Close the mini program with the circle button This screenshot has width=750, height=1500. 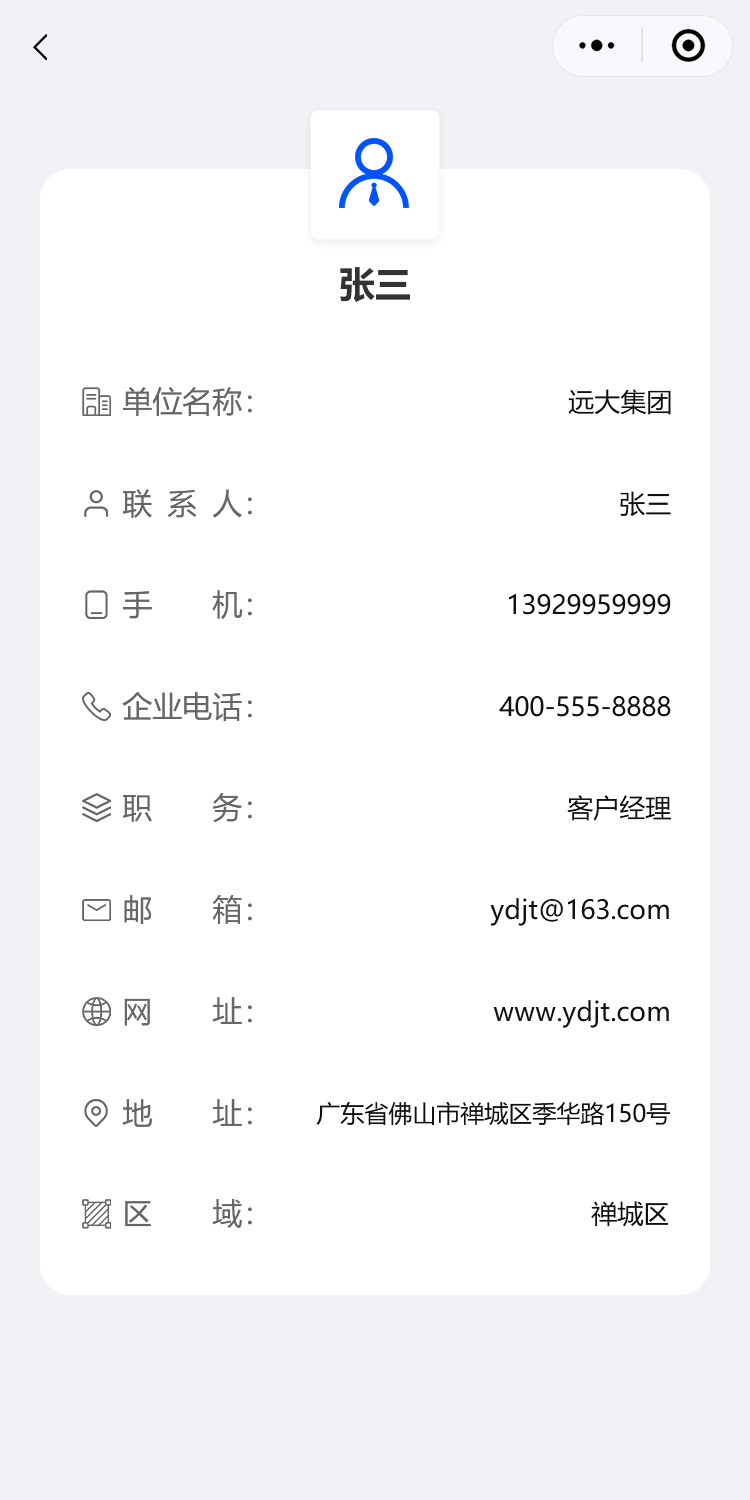tap(688, 46)
